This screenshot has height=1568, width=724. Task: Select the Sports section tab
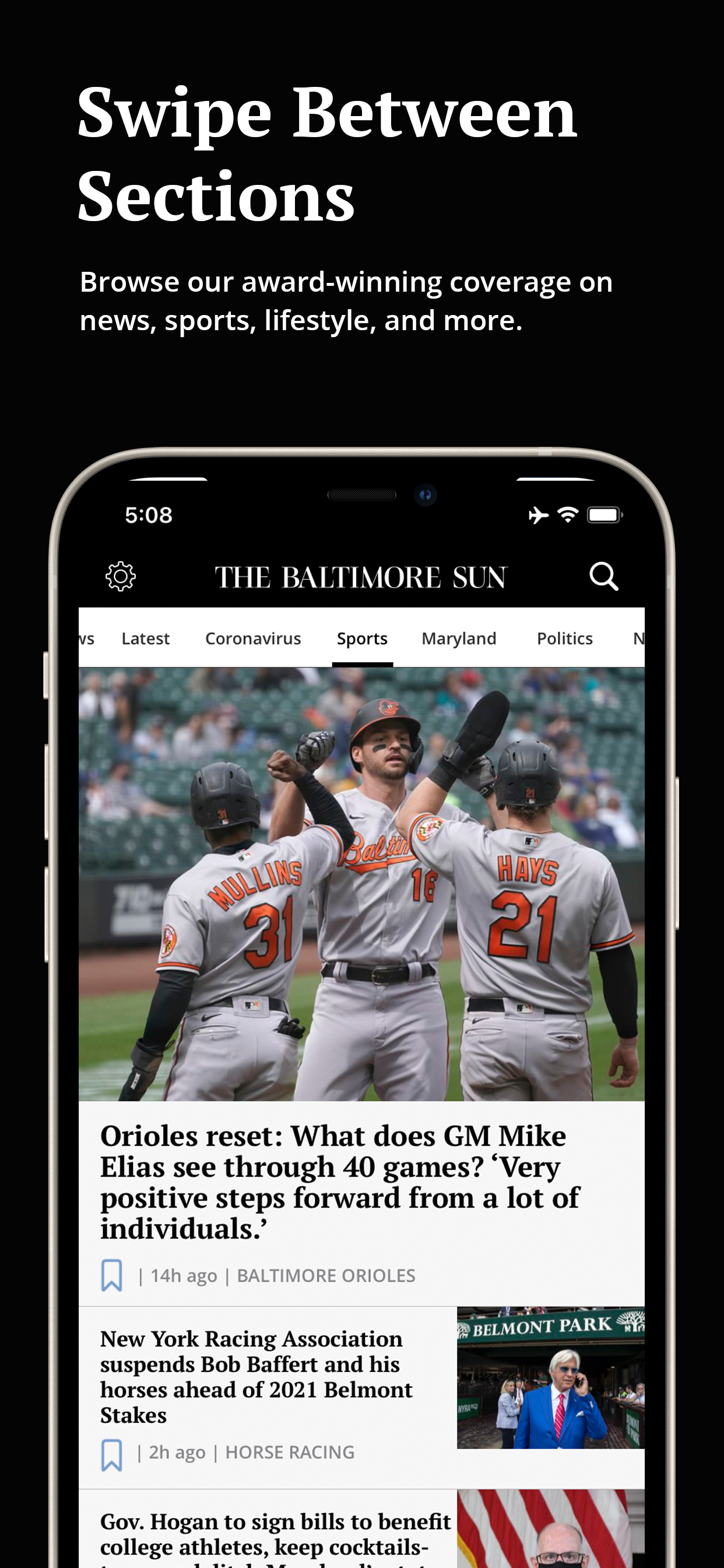click(x=363, y=638)
